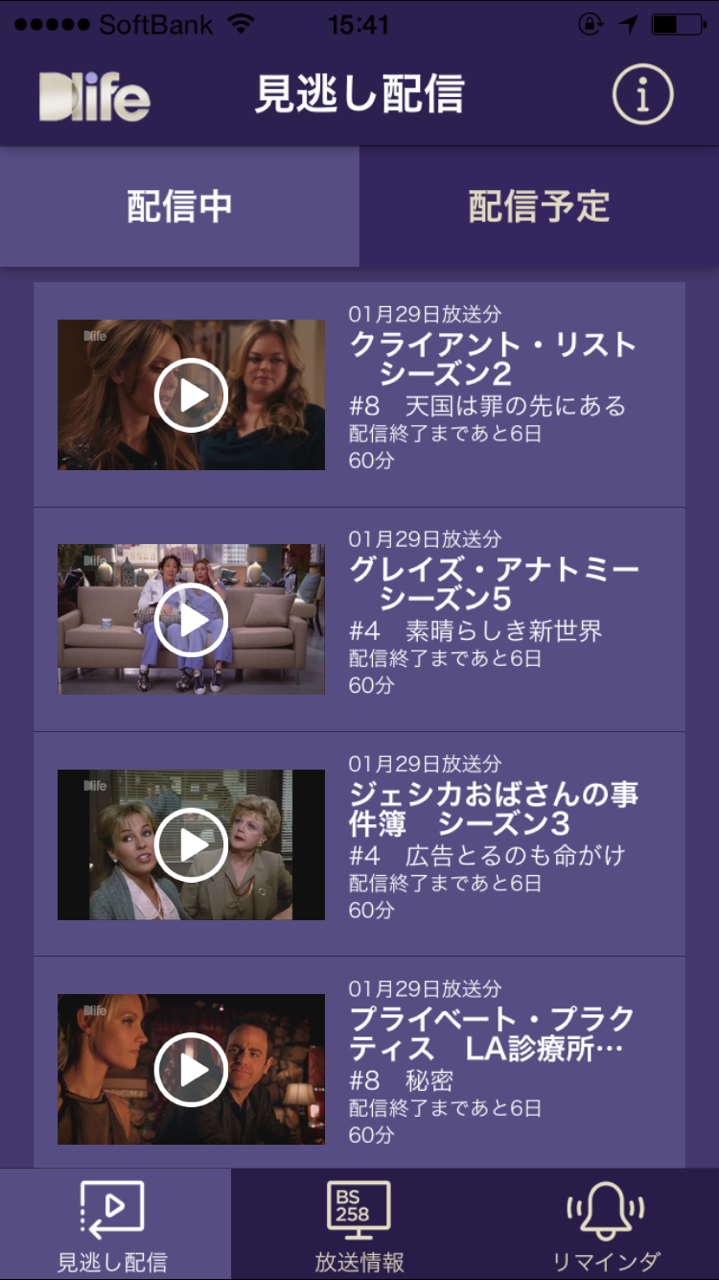Play クライアント・リスト シーズン2 video
Image resolution: width=719 pixels, height=1280 pixels.
pos(192,396)
